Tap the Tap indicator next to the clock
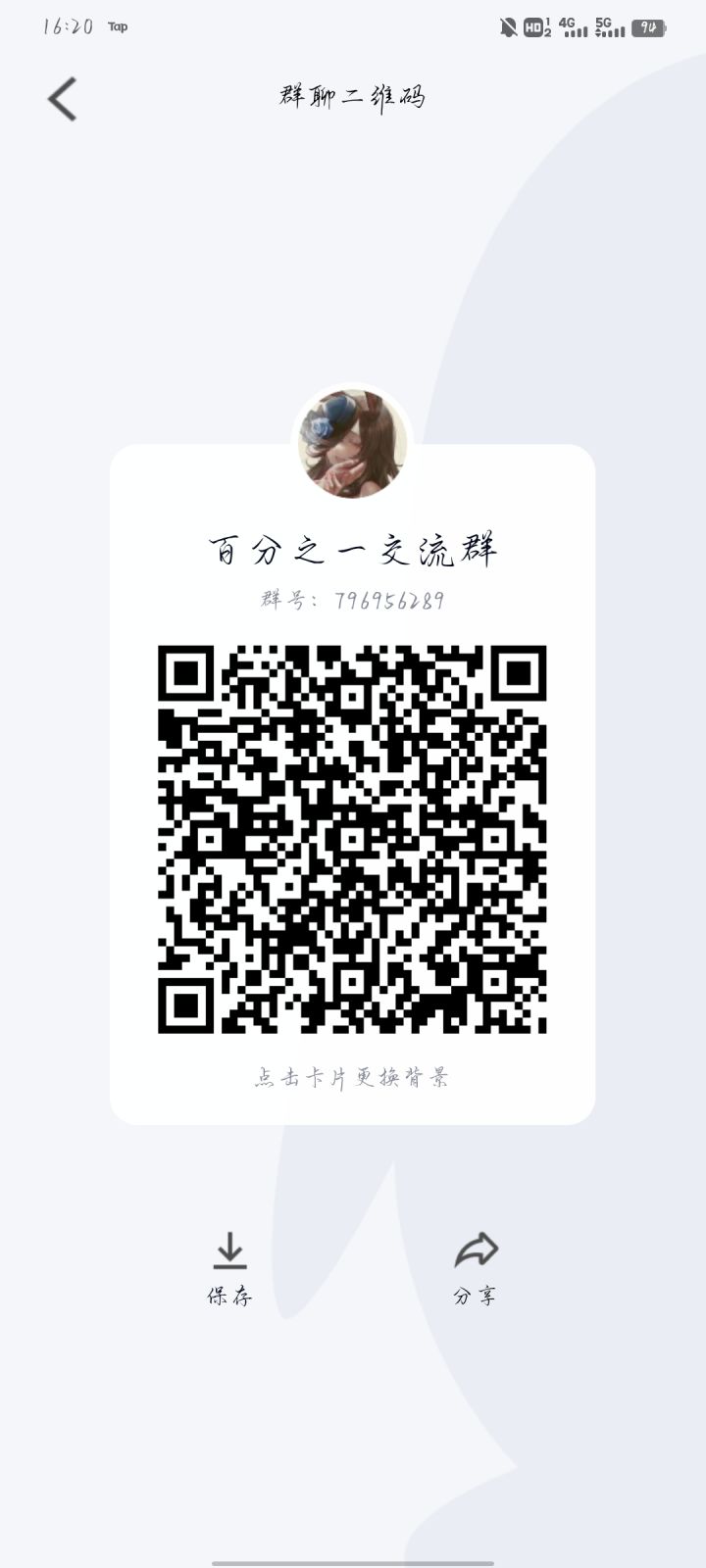 116,26
